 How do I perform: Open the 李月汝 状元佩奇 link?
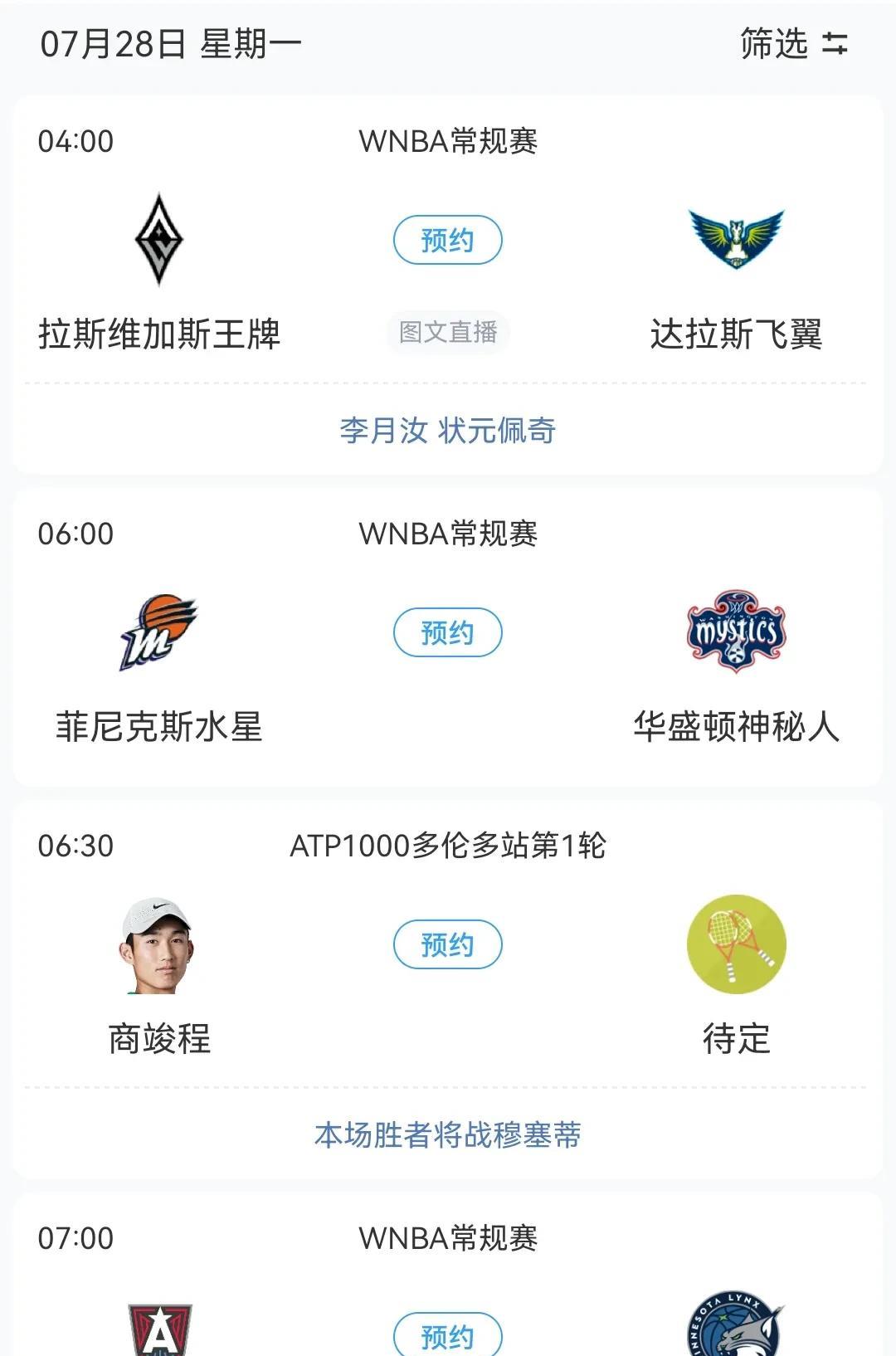(447, 430)
